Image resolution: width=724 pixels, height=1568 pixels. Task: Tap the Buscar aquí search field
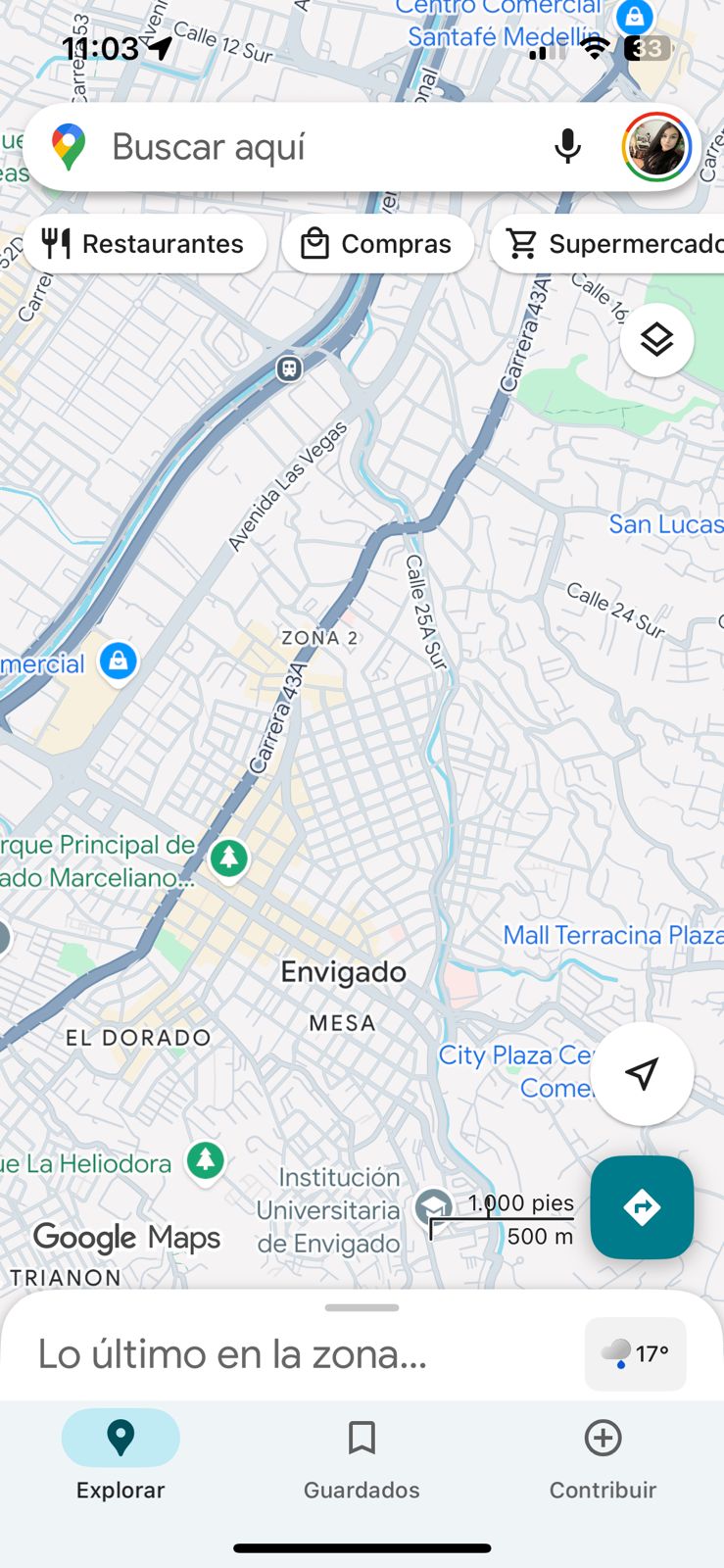(294, 146)
